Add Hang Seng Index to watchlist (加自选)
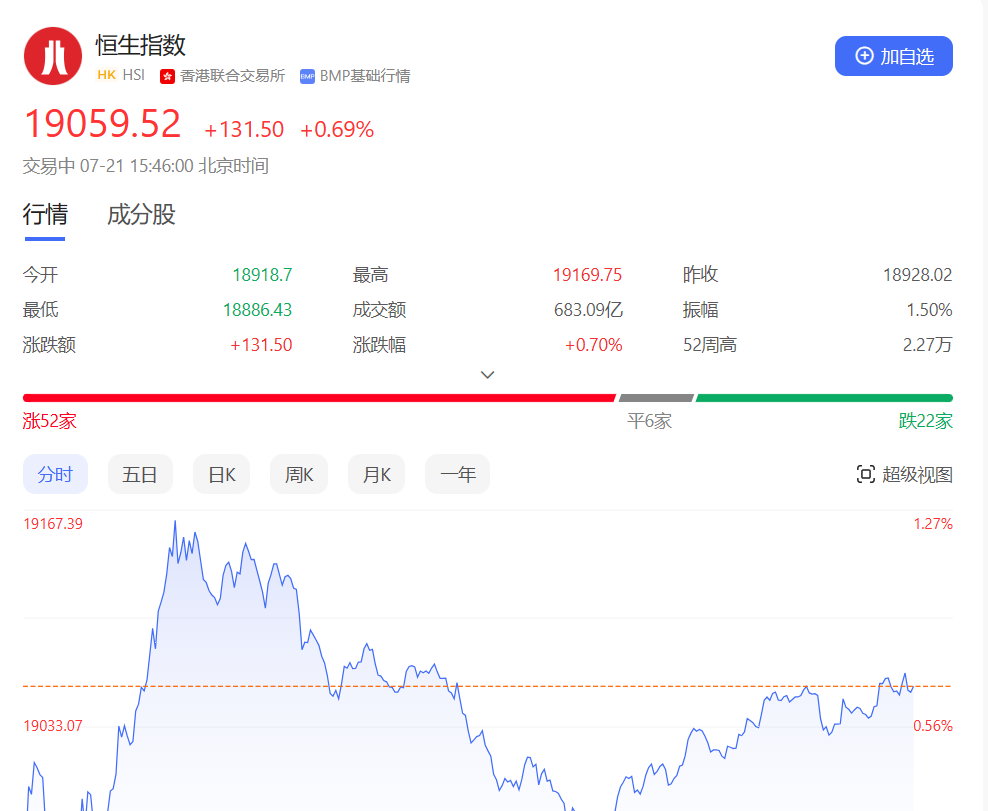The width and height of the screenshot is (988, 811). click(x=893, y=56)
